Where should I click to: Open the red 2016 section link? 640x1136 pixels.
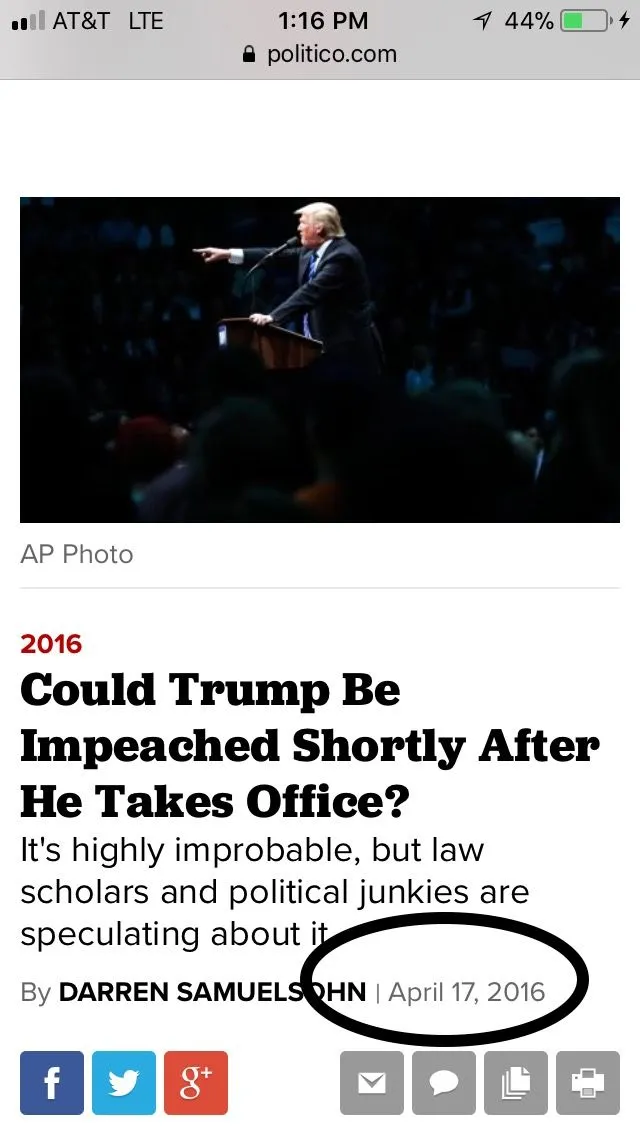click(51, 643)
